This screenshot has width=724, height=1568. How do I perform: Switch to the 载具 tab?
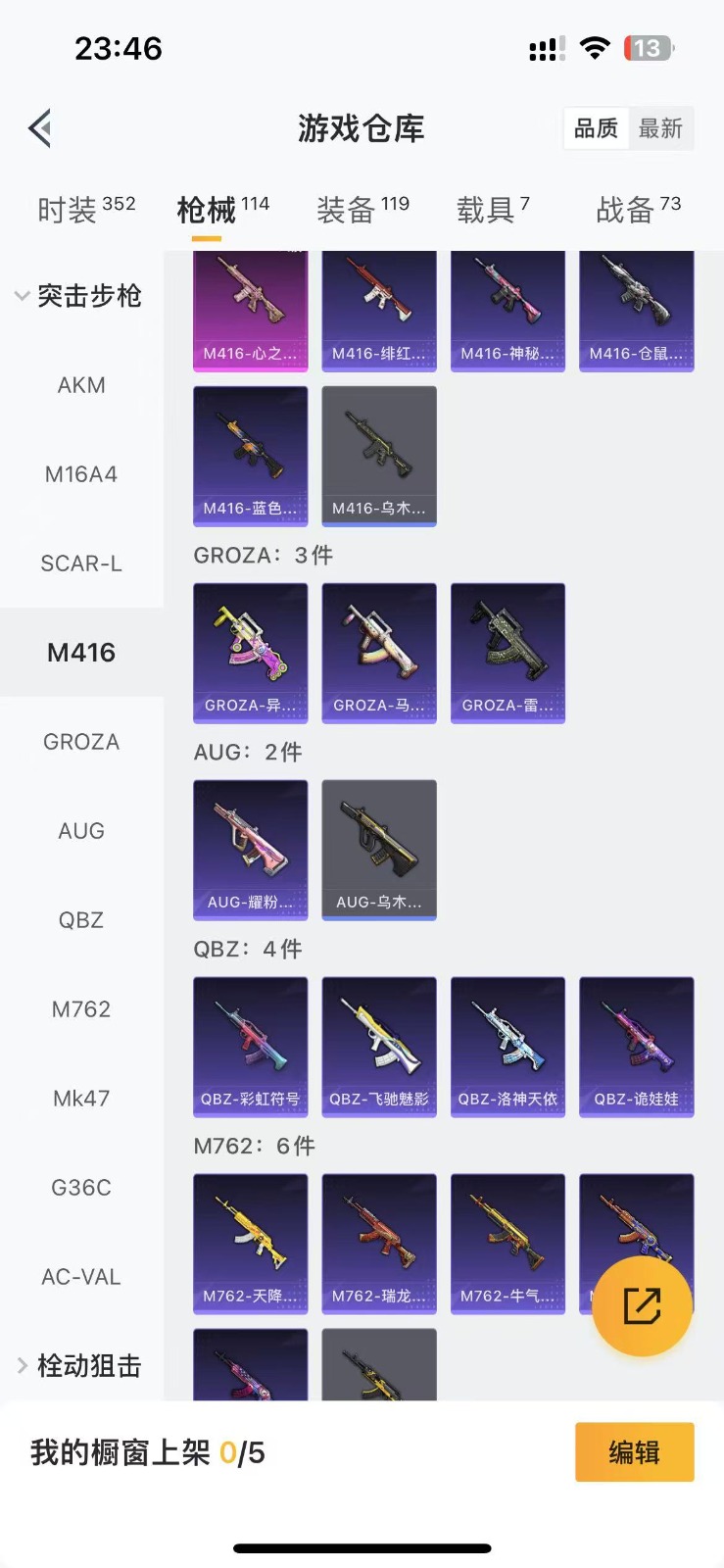[x=493, y=209]
